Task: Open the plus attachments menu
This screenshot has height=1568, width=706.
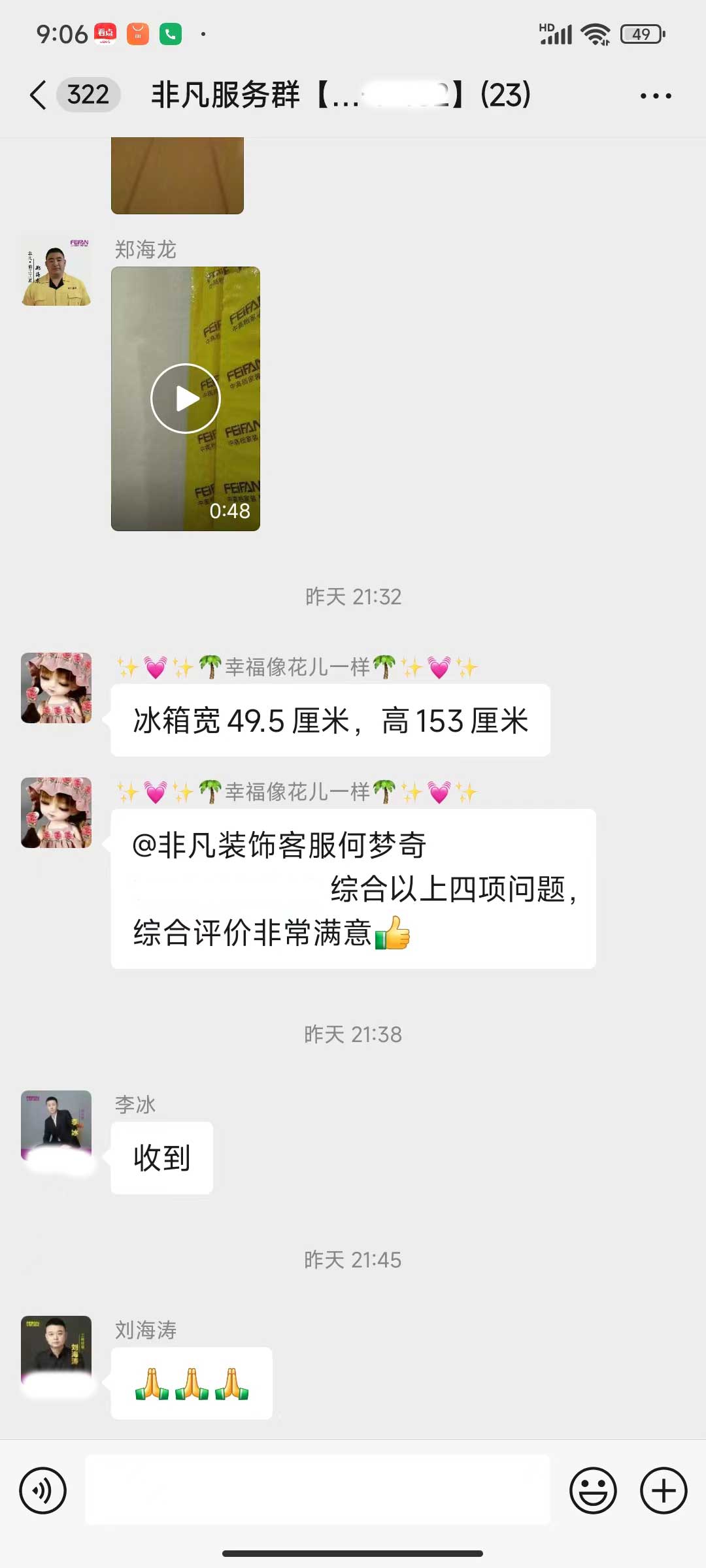Action: tap(663, 1490)
